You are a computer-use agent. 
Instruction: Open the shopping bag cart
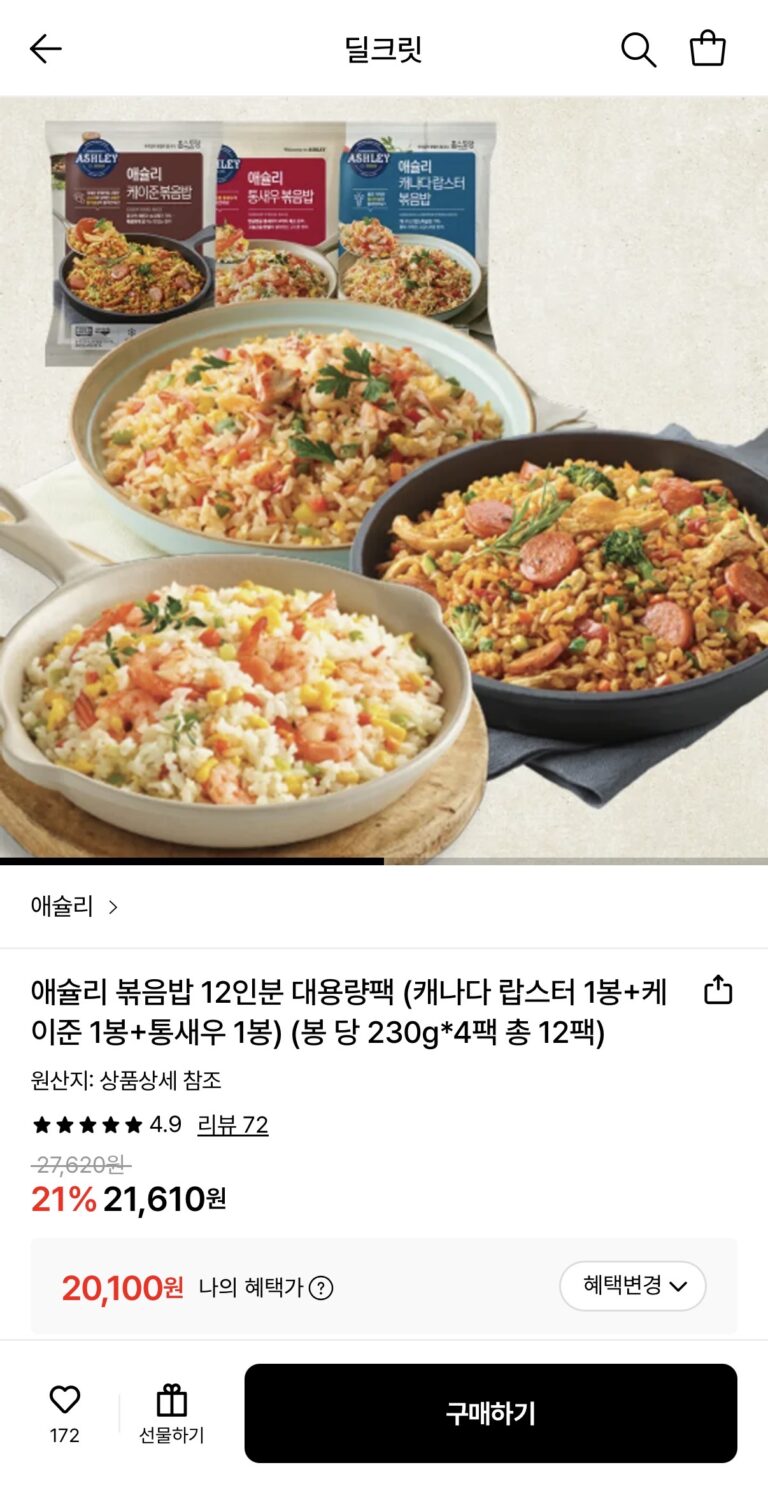coord(708,48)
